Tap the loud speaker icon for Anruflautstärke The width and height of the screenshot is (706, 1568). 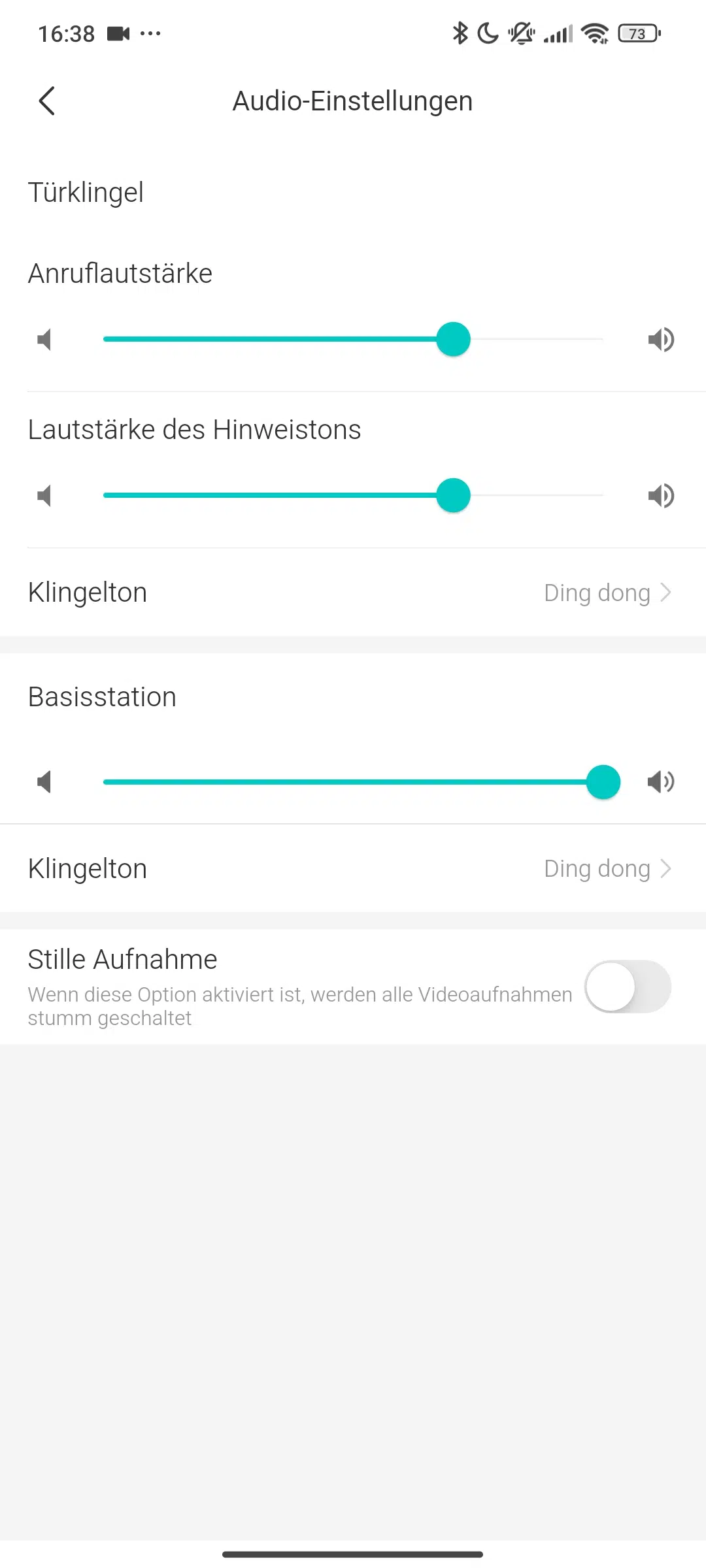661,339
